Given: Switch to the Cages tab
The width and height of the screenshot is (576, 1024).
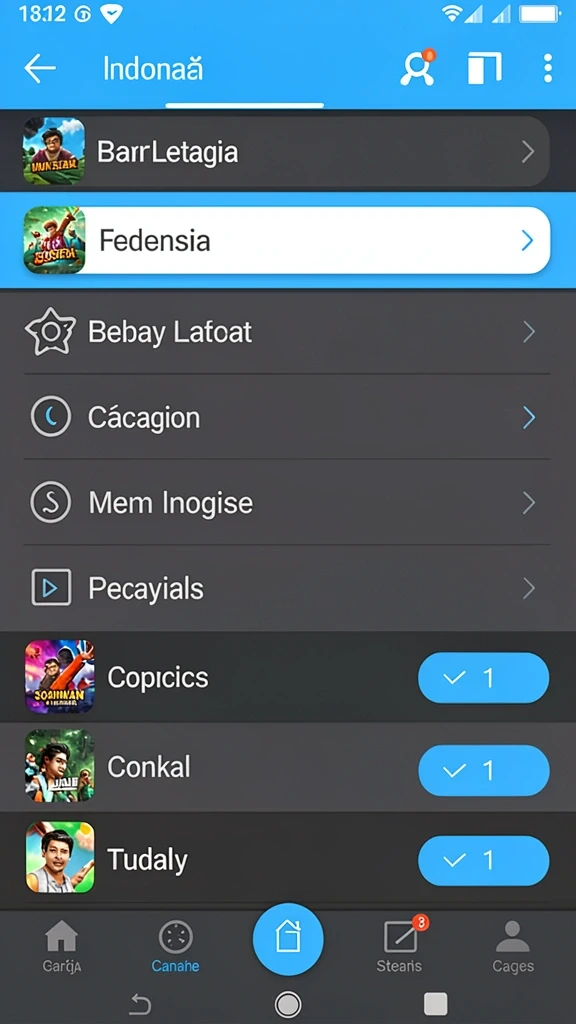Looking at the screenshot, I should click(x=513, y=946).
